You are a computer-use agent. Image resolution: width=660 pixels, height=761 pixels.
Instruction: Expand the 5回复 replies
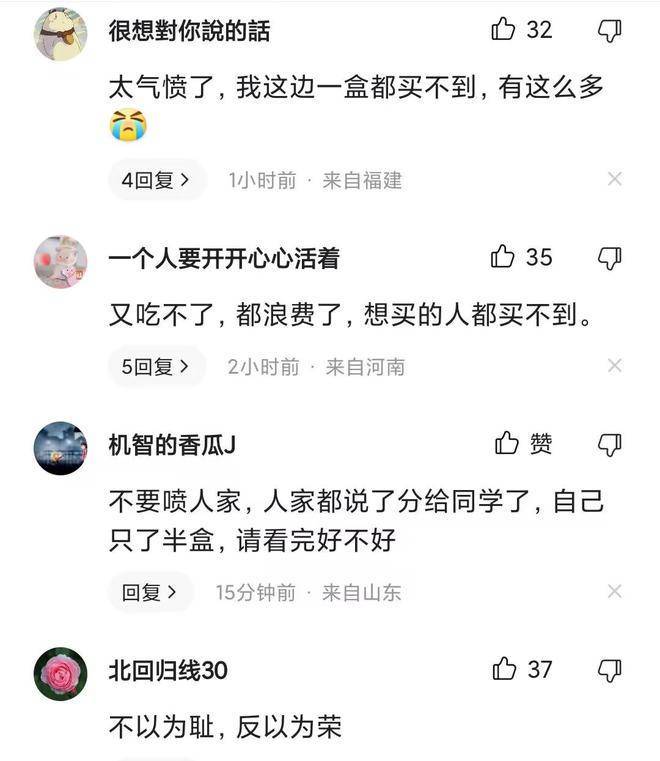[x=156, y=367]
